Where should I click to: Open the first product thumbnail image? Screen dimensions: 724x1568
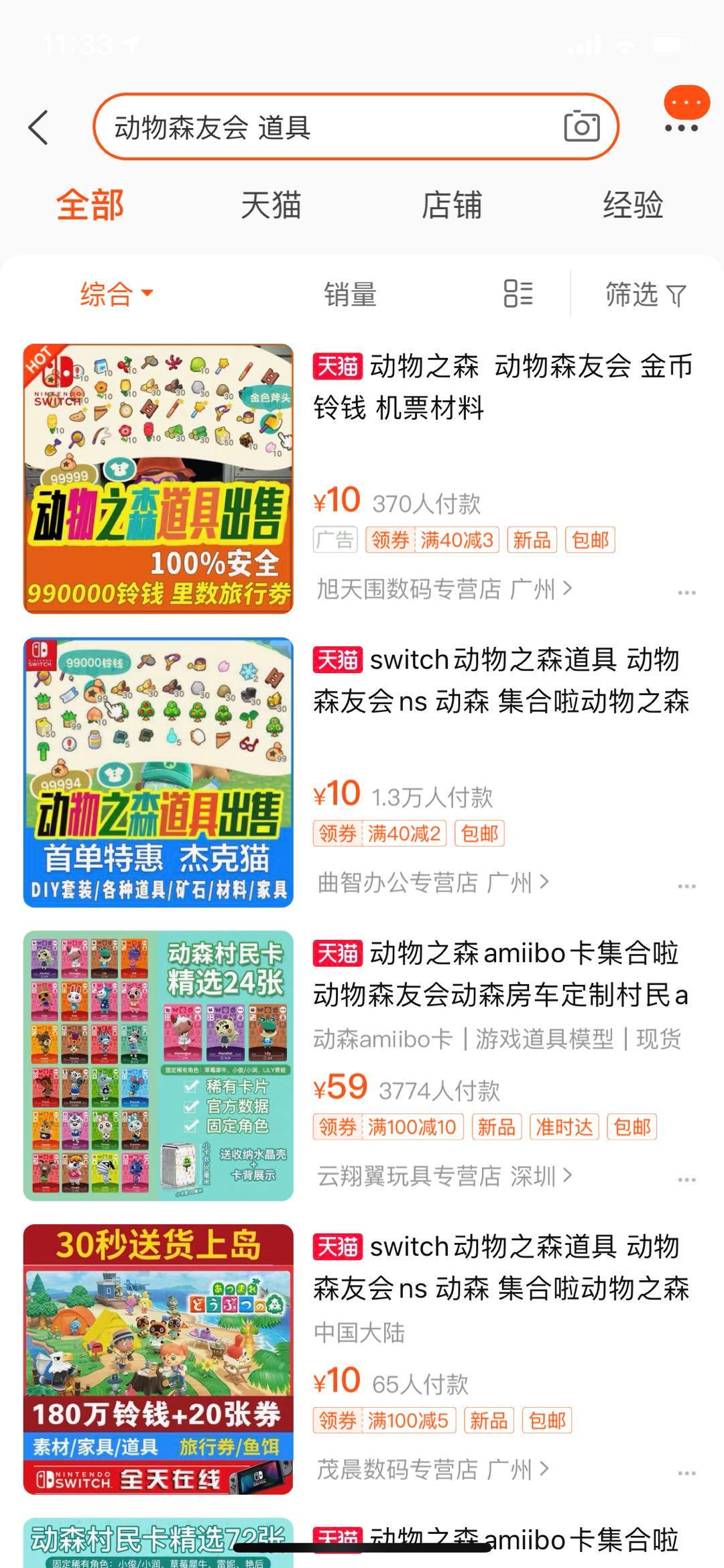pyautogui.click(x=159, y=476)
